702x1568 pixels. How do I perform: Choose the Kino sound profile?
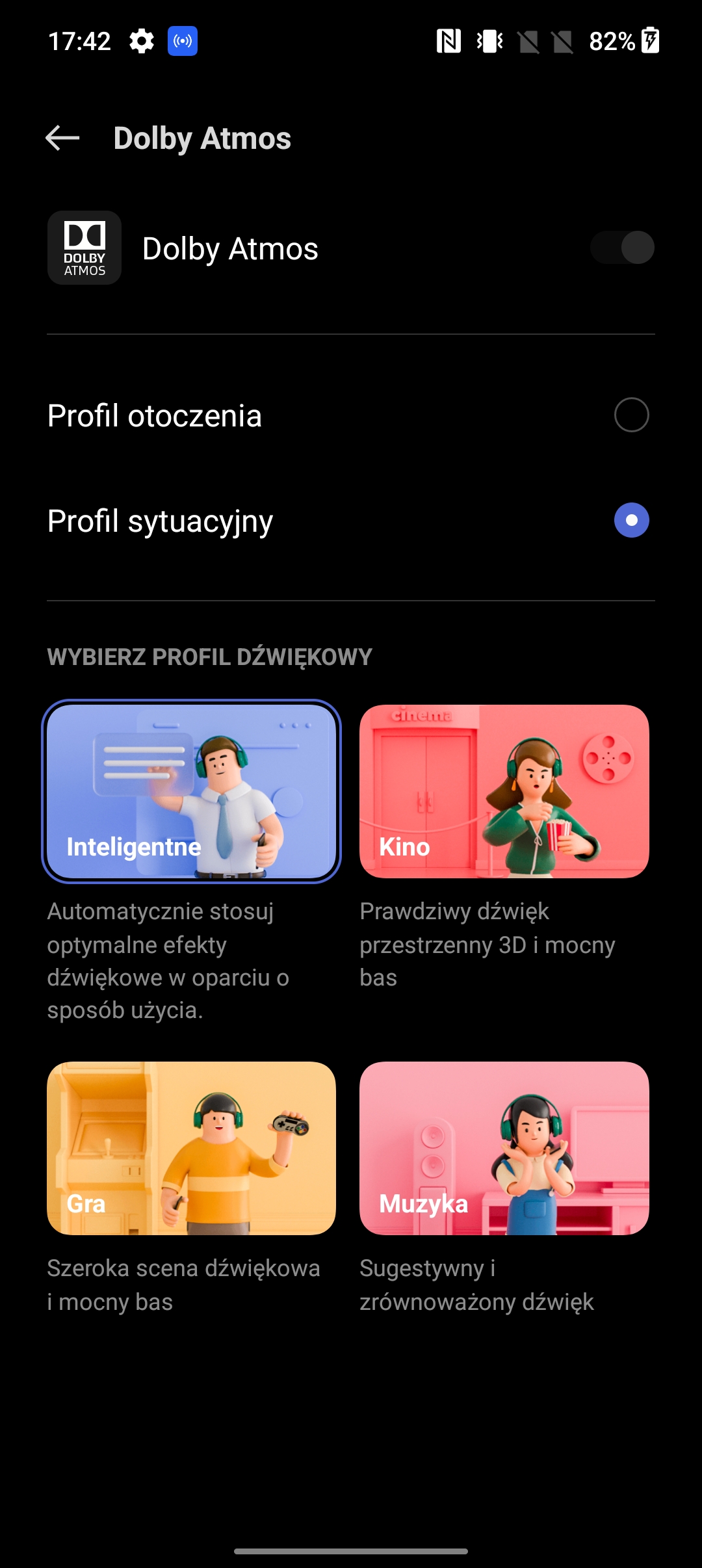(x=504, y=791)
